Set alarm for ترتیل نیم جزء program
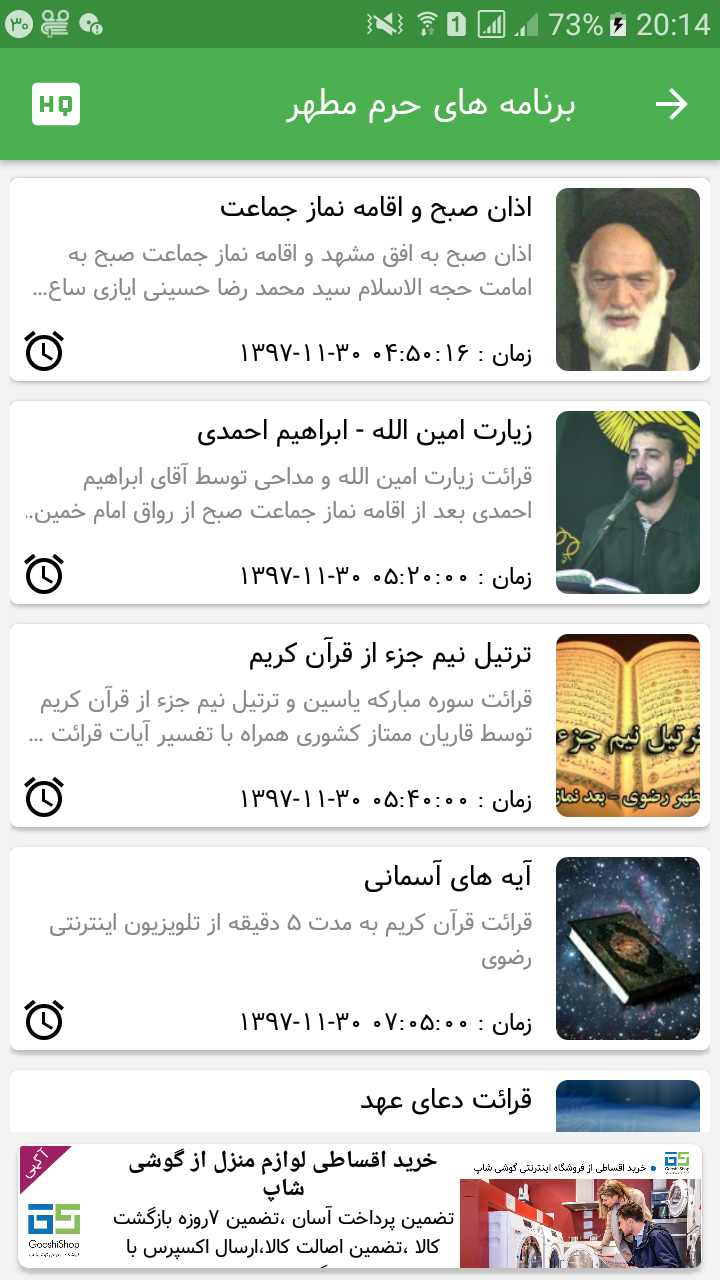Image resolution: width=720 pixels, height=1280 pixels. pyautogui.click(x=44, y=797)
